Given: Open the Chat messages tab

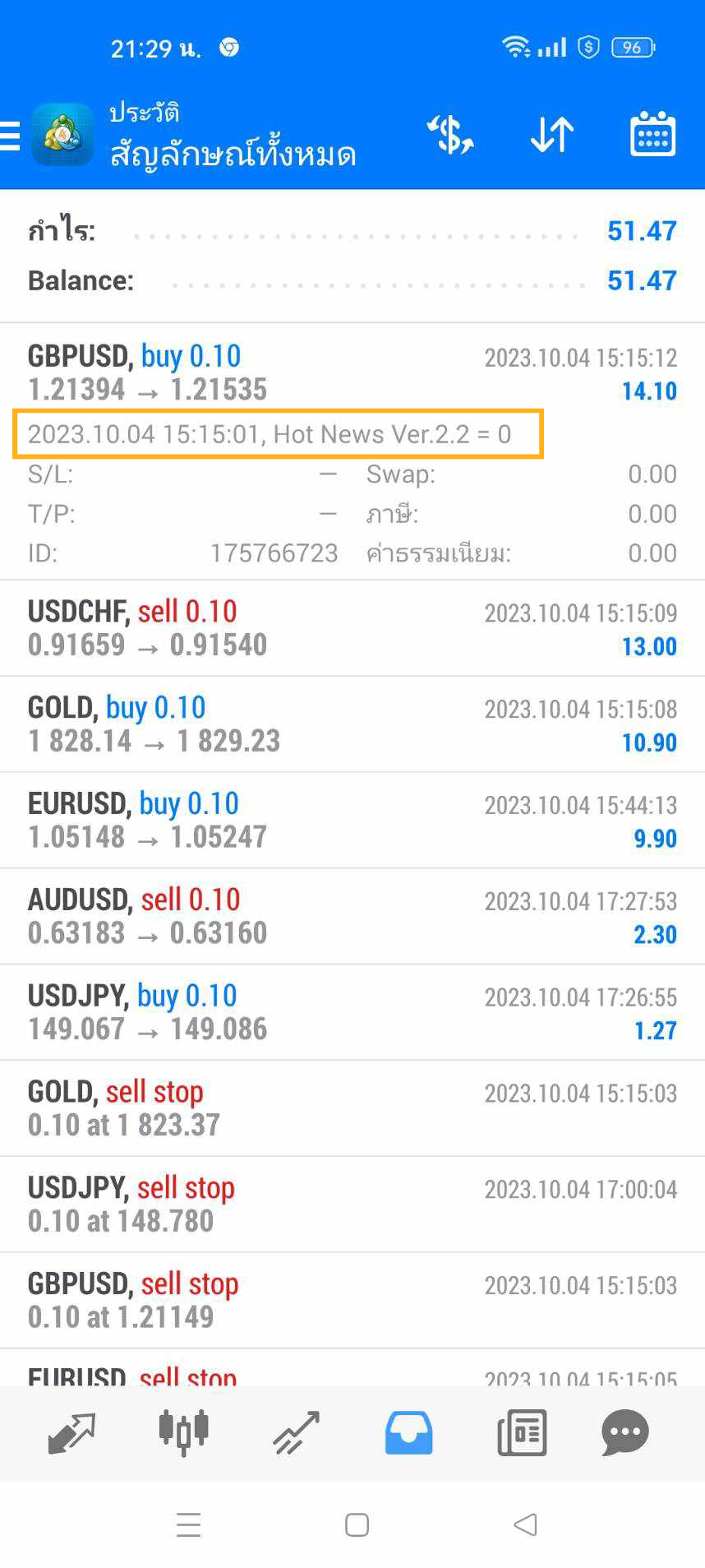Looking at the screenshot, I should coord(625,1433).
